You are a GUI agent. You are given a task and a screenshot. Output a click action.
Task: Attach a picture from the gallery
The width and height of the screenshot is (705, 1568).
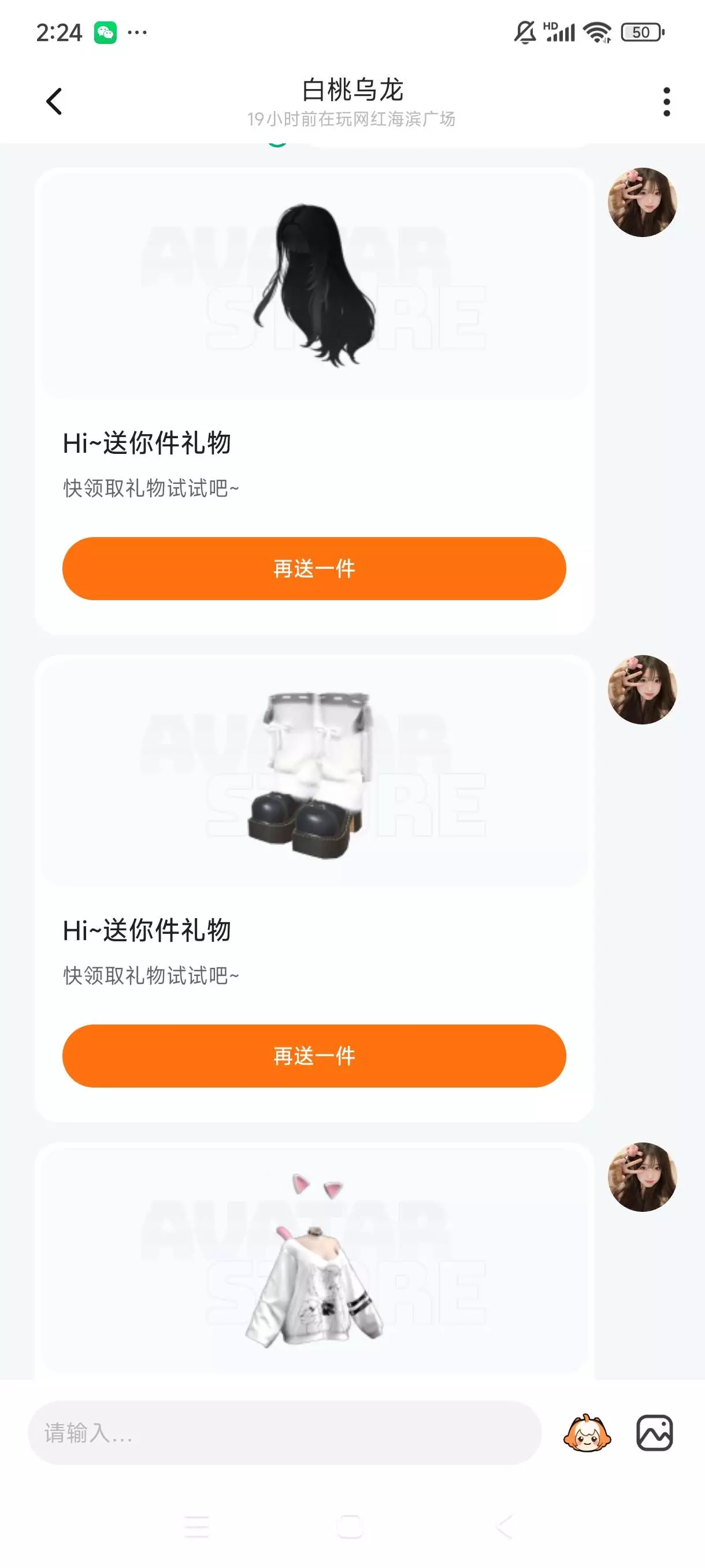pos(655,1433)
